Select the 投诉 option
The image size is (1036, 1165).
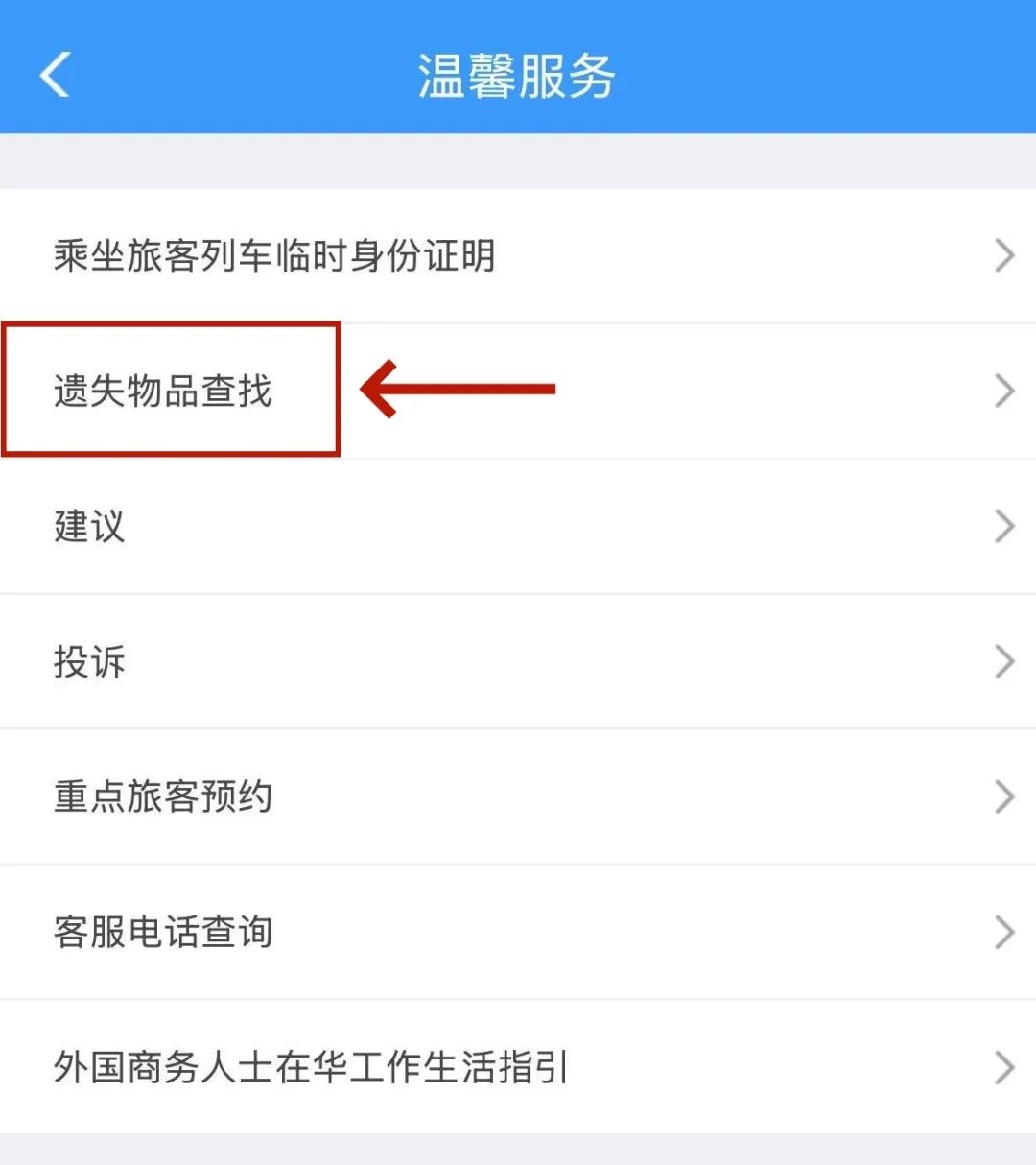(518, 661)
